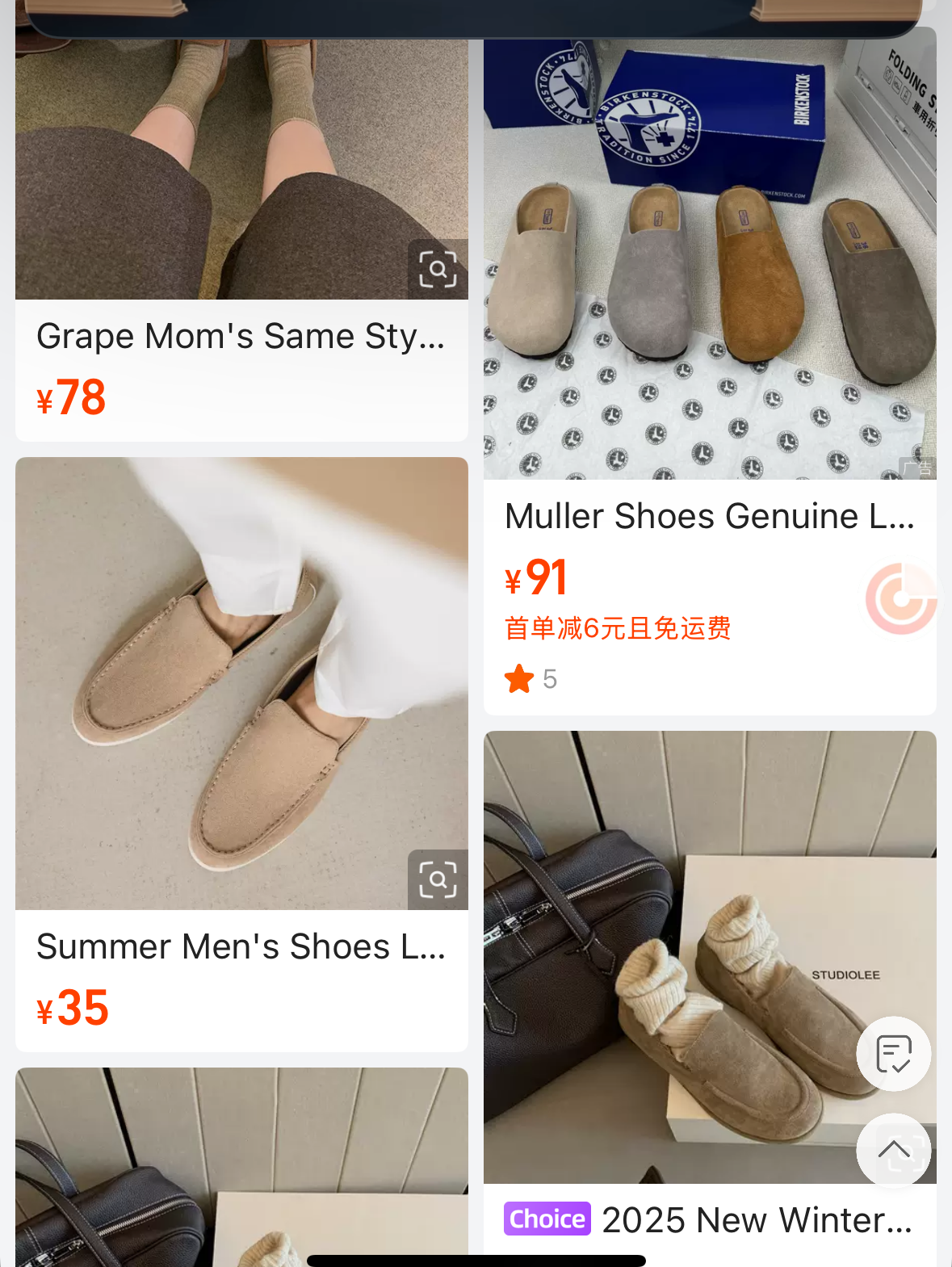
Task: Open the Grape Mom's Same Style product card
Action: (241, 336)
